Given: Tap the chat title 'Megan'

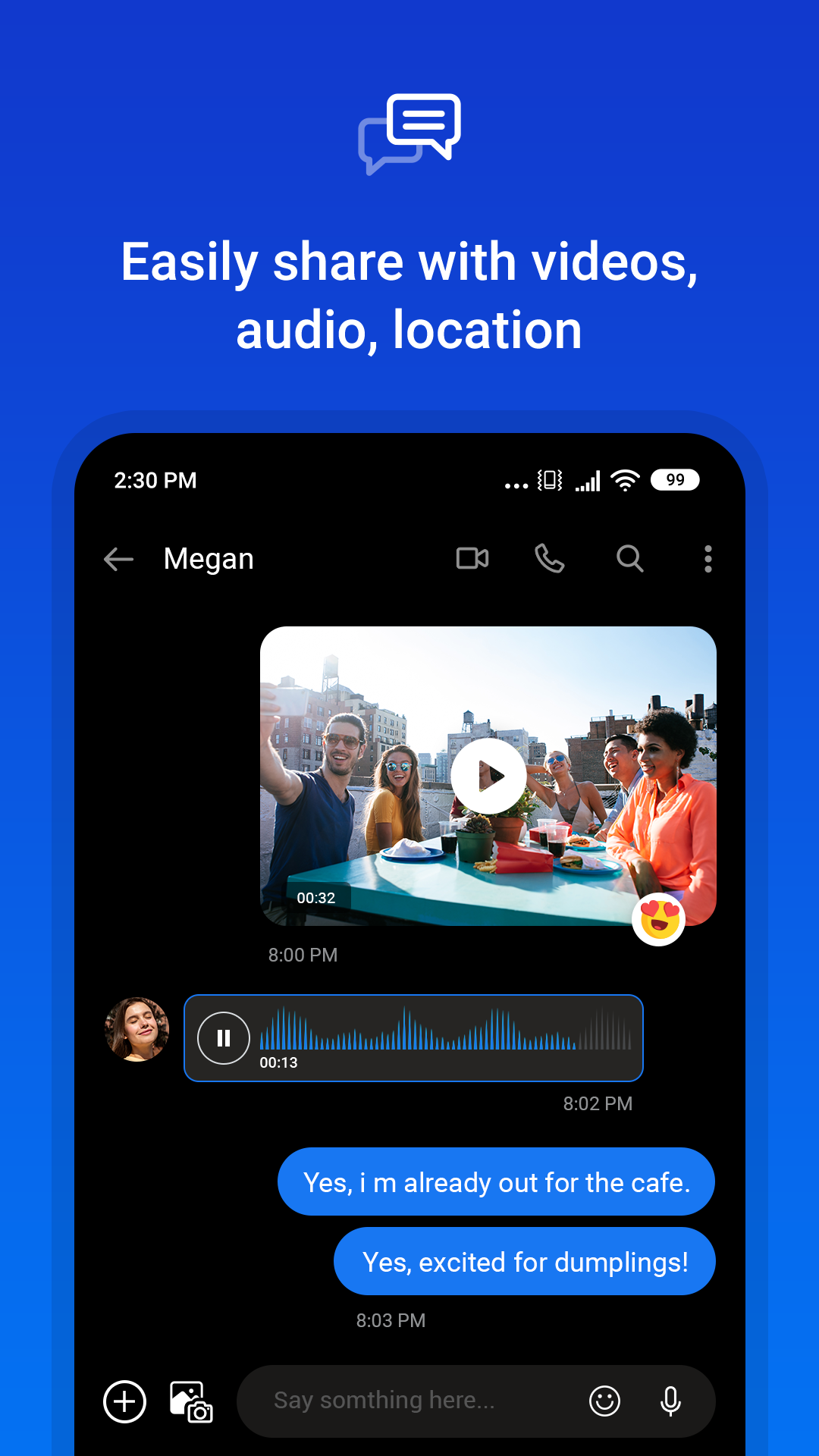Looking at the screenshot, I should pos(209,559).
